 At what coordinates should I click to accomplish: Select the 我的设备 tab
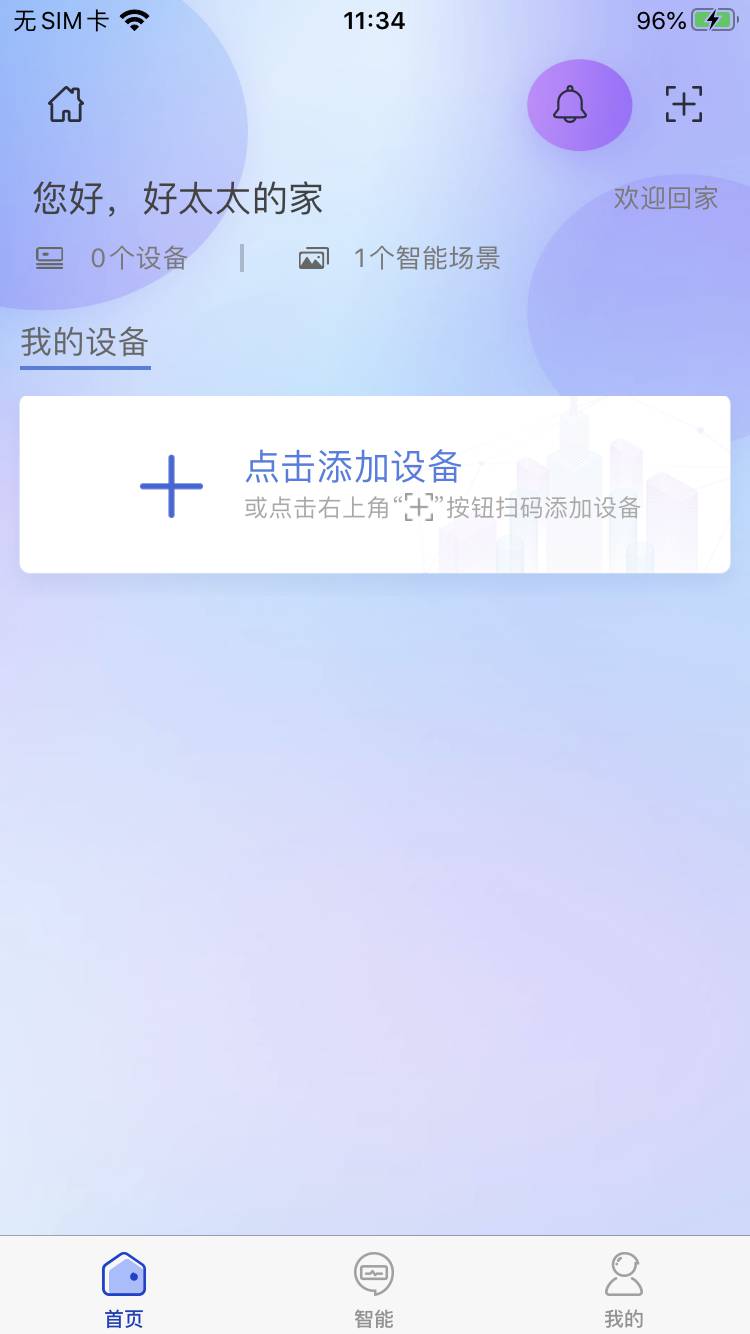click(85, 343)
